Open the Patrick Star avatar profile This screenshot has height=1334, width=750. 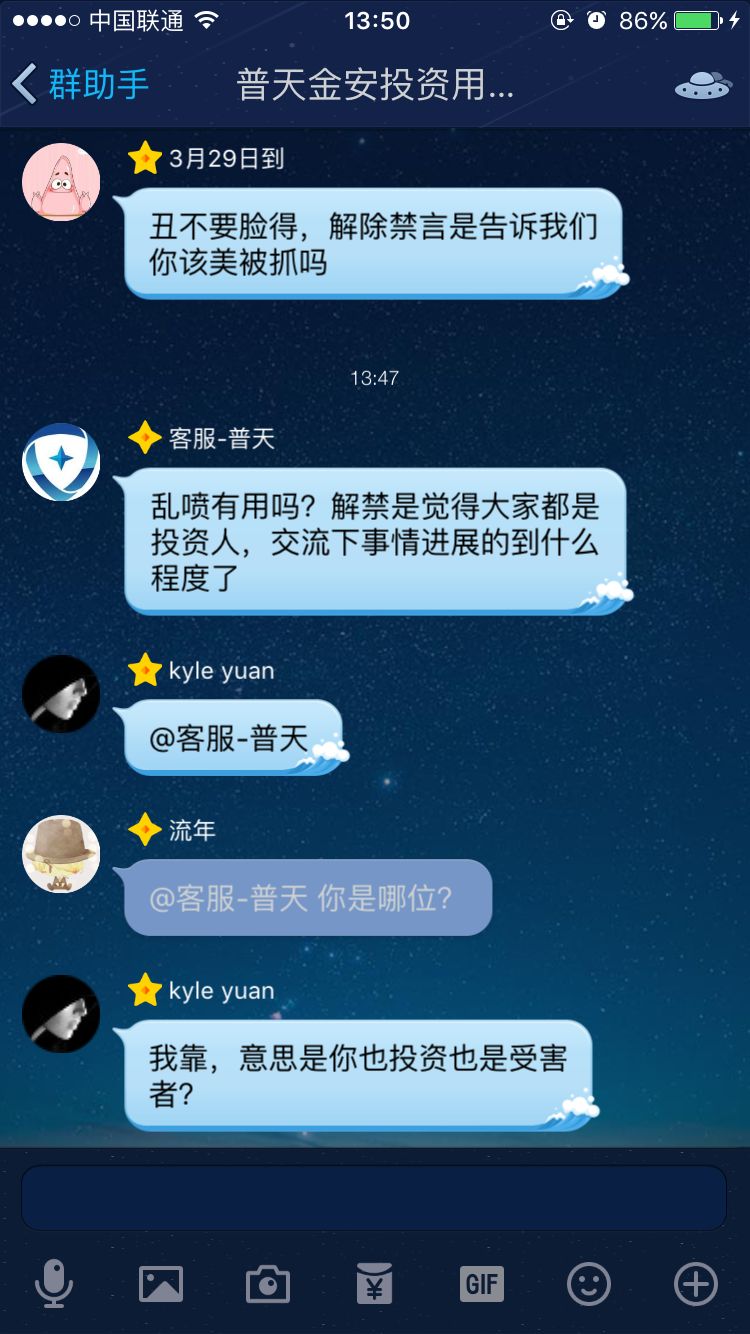61,182
